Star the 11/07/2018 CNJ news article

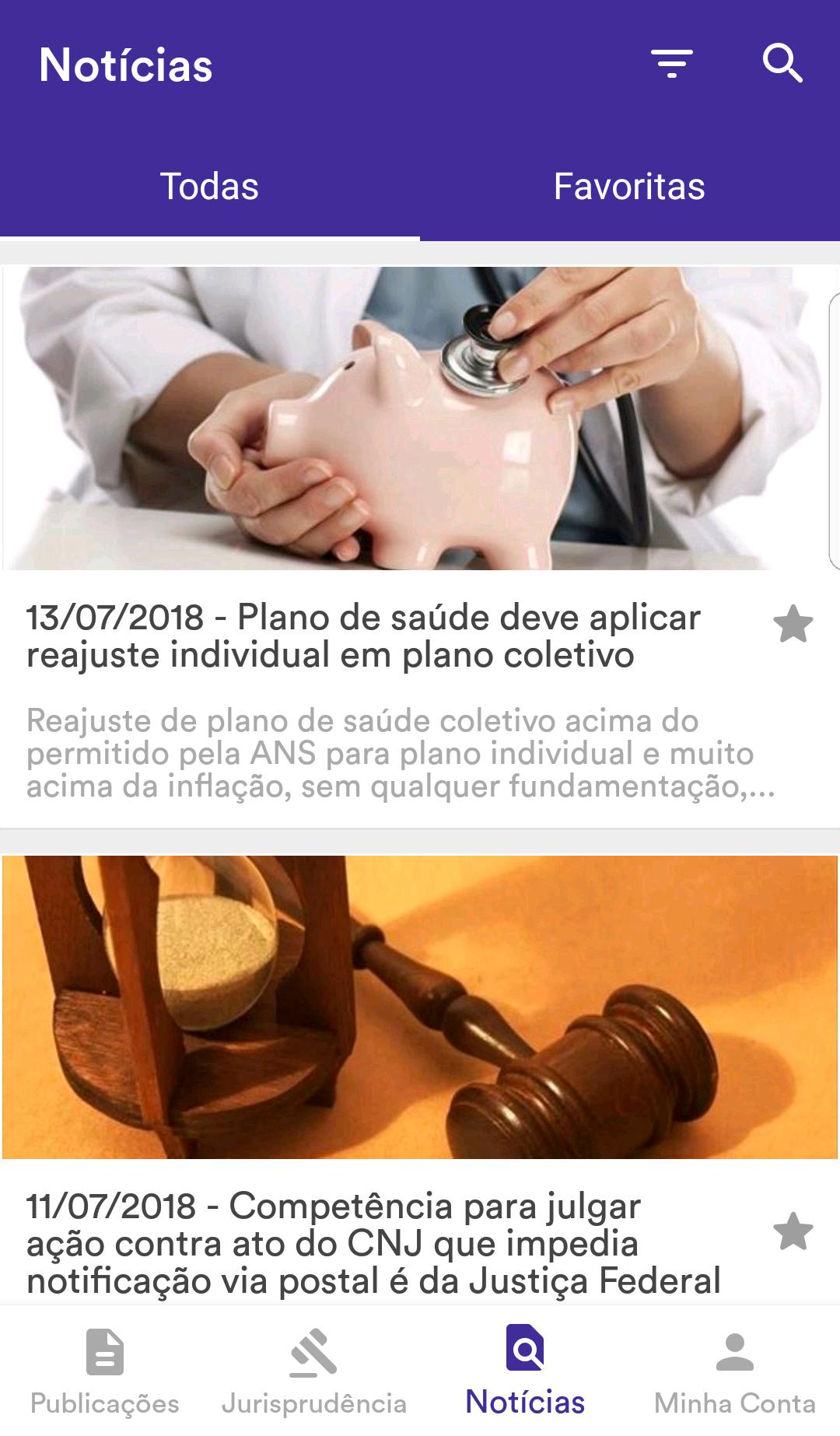(793, 1231)
